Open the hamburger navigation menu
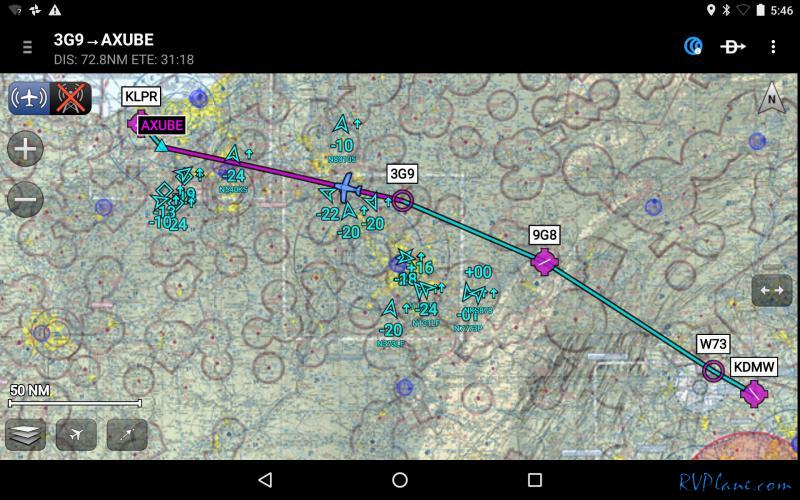800x500 pixels. 28,47
